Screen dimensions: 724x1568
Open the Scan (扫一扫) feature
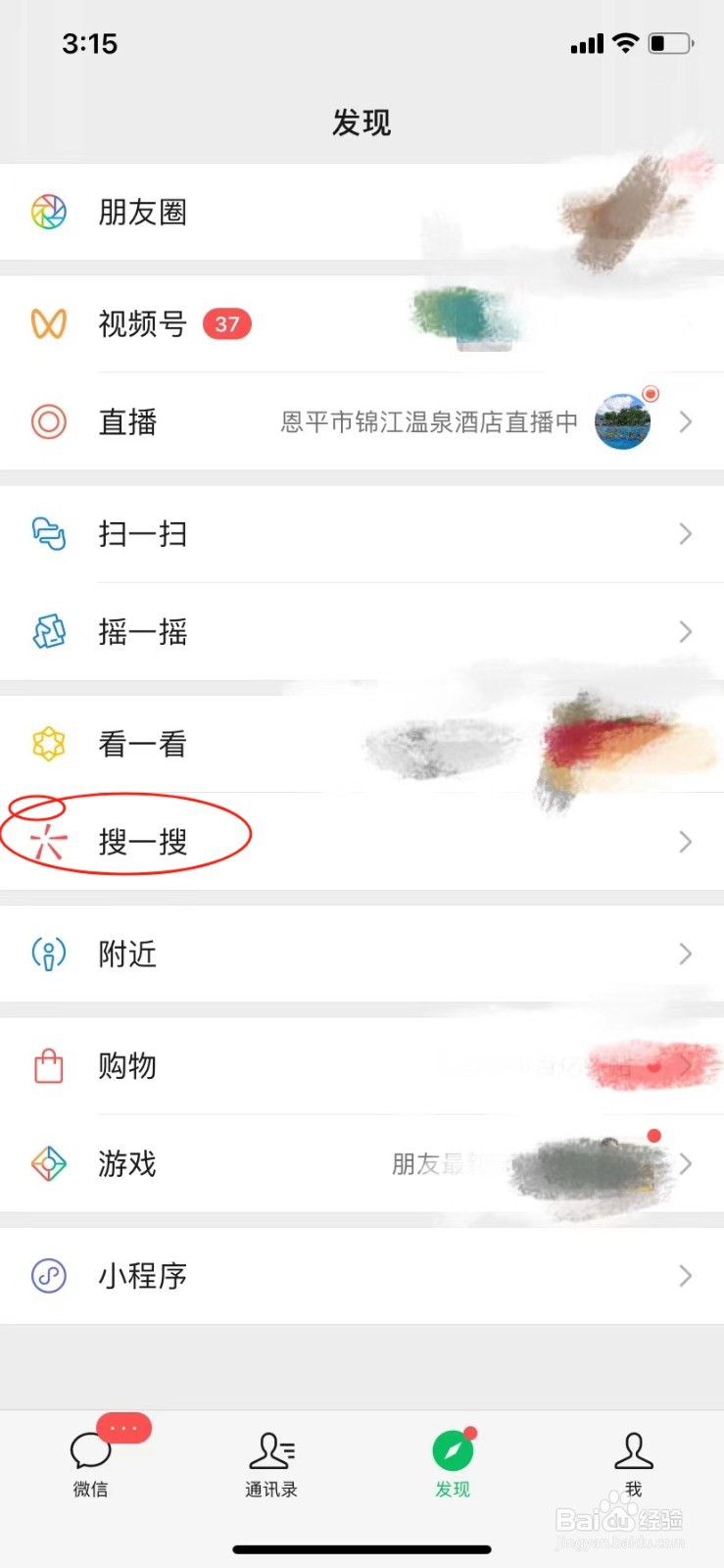[x=142, y=534]
